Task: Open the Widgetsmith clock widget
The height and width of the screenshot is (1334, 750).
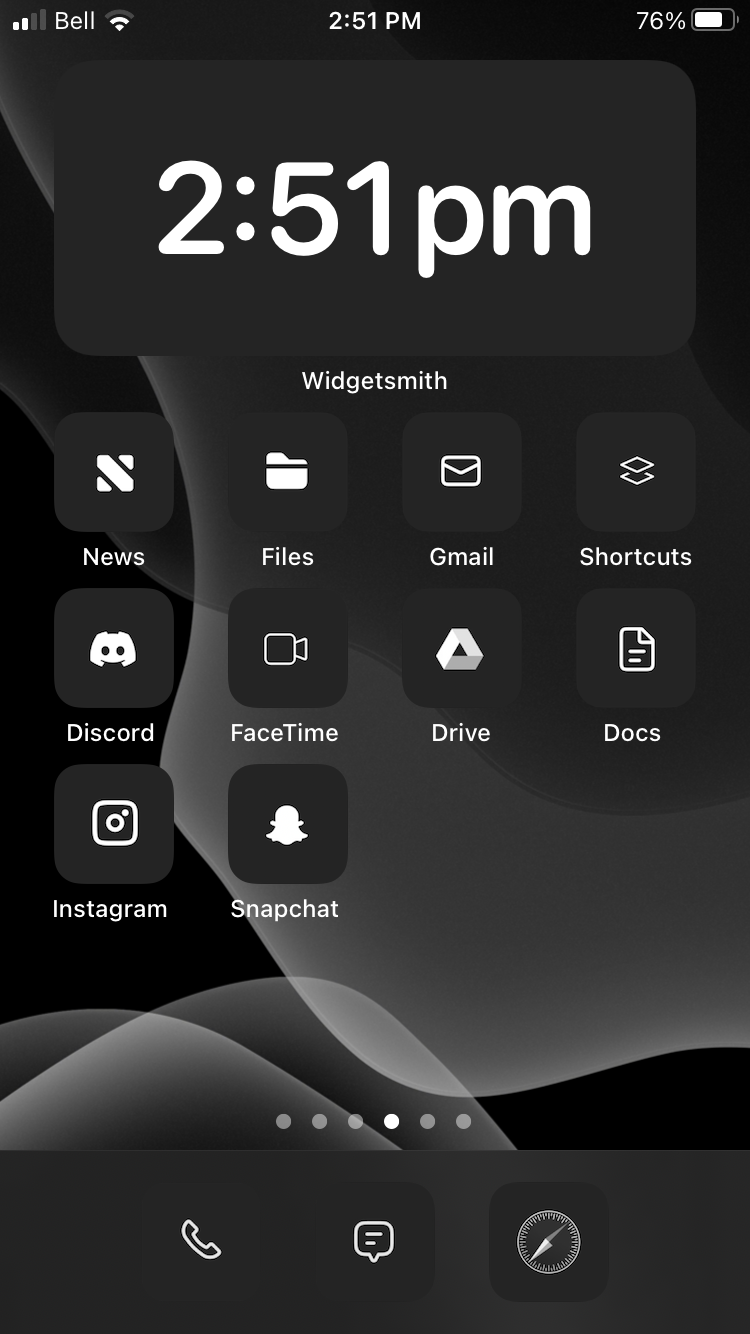Action: [x=374, y=208]
